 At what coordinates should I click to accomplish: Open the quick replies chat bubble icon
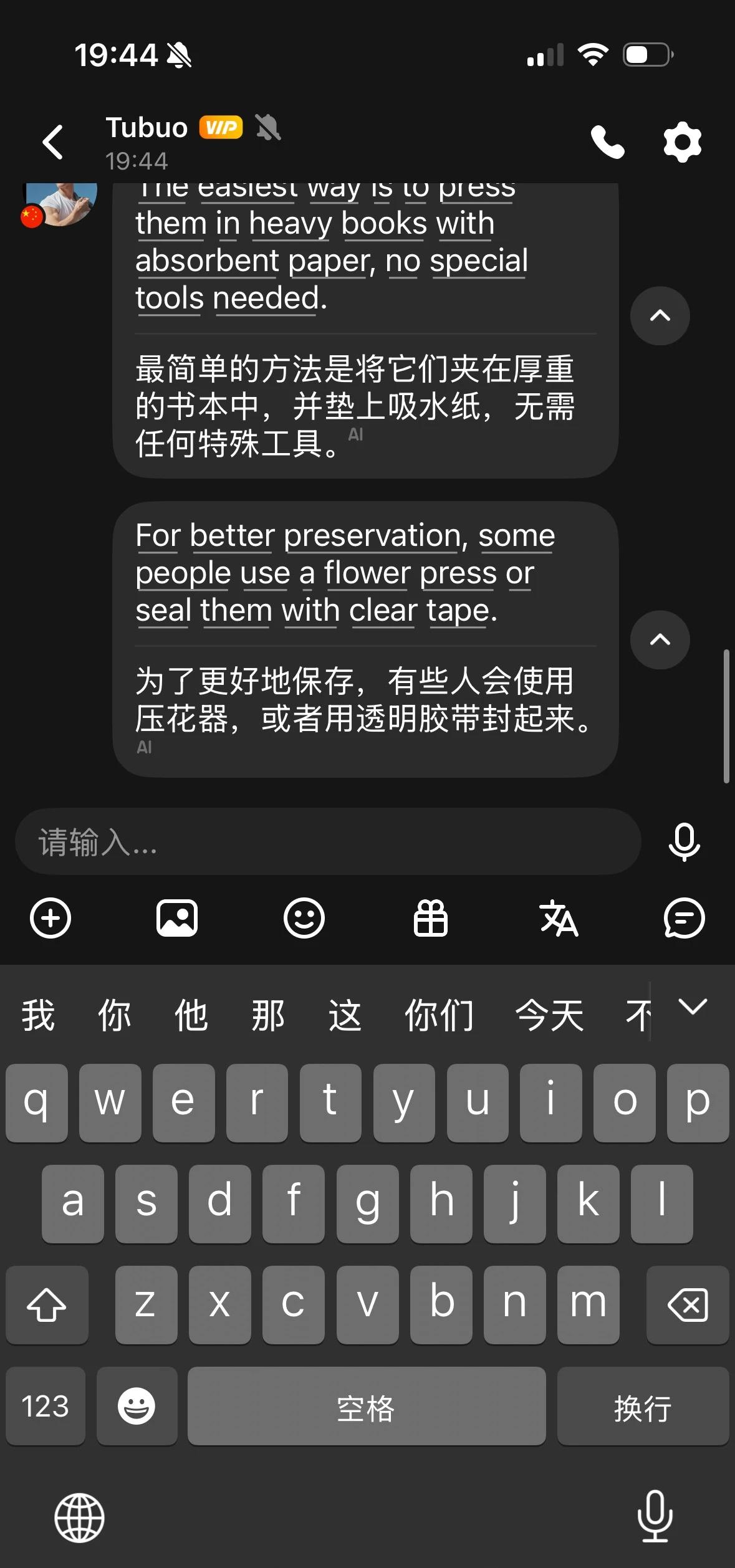pos(685,918)
